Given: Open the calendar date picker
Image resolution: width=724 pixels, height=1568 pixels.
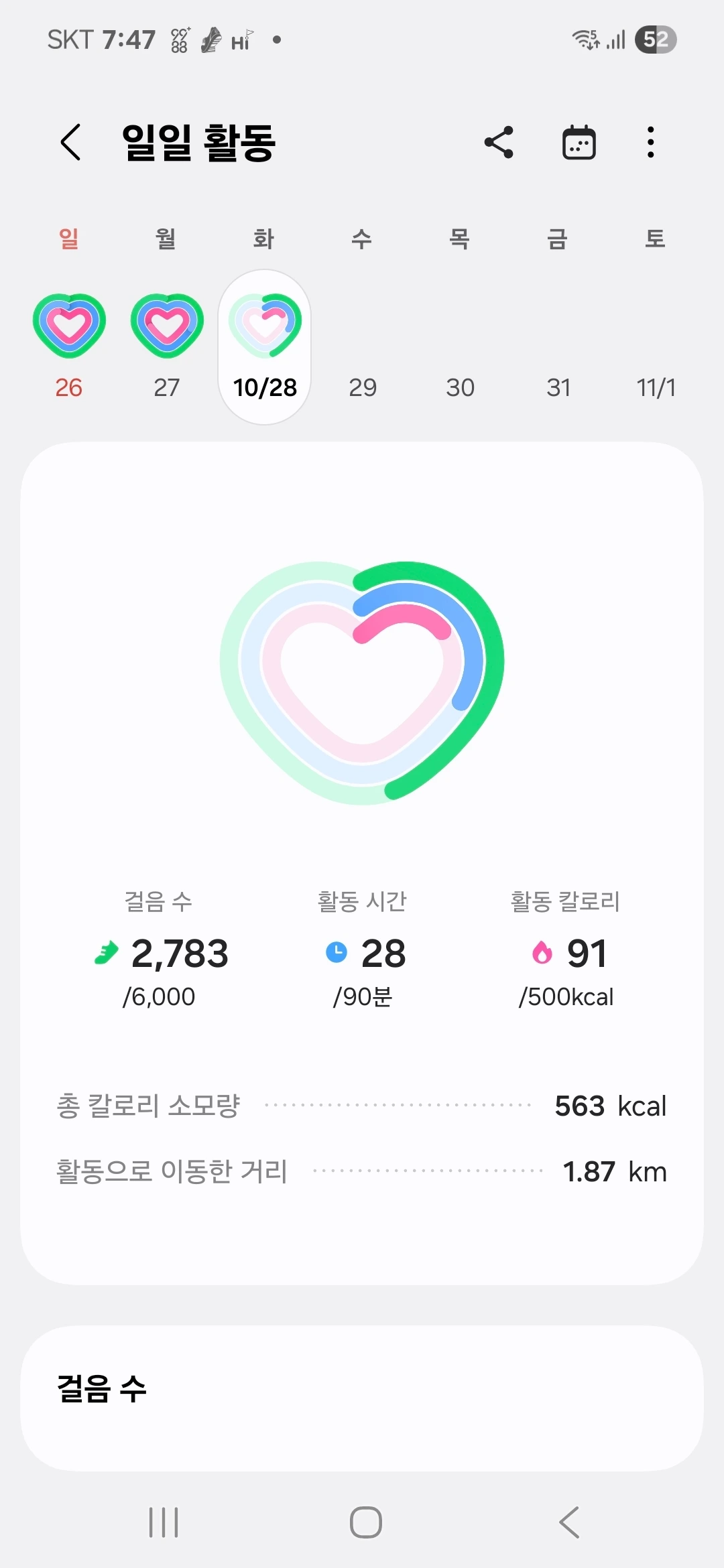Looking at the screenshot, I should click(579, 142).
